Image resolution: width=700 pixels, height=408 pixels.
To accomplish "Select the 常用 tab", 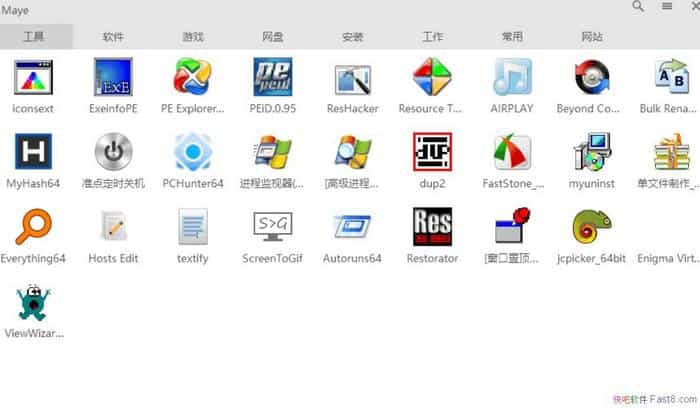I will (513, 37).
